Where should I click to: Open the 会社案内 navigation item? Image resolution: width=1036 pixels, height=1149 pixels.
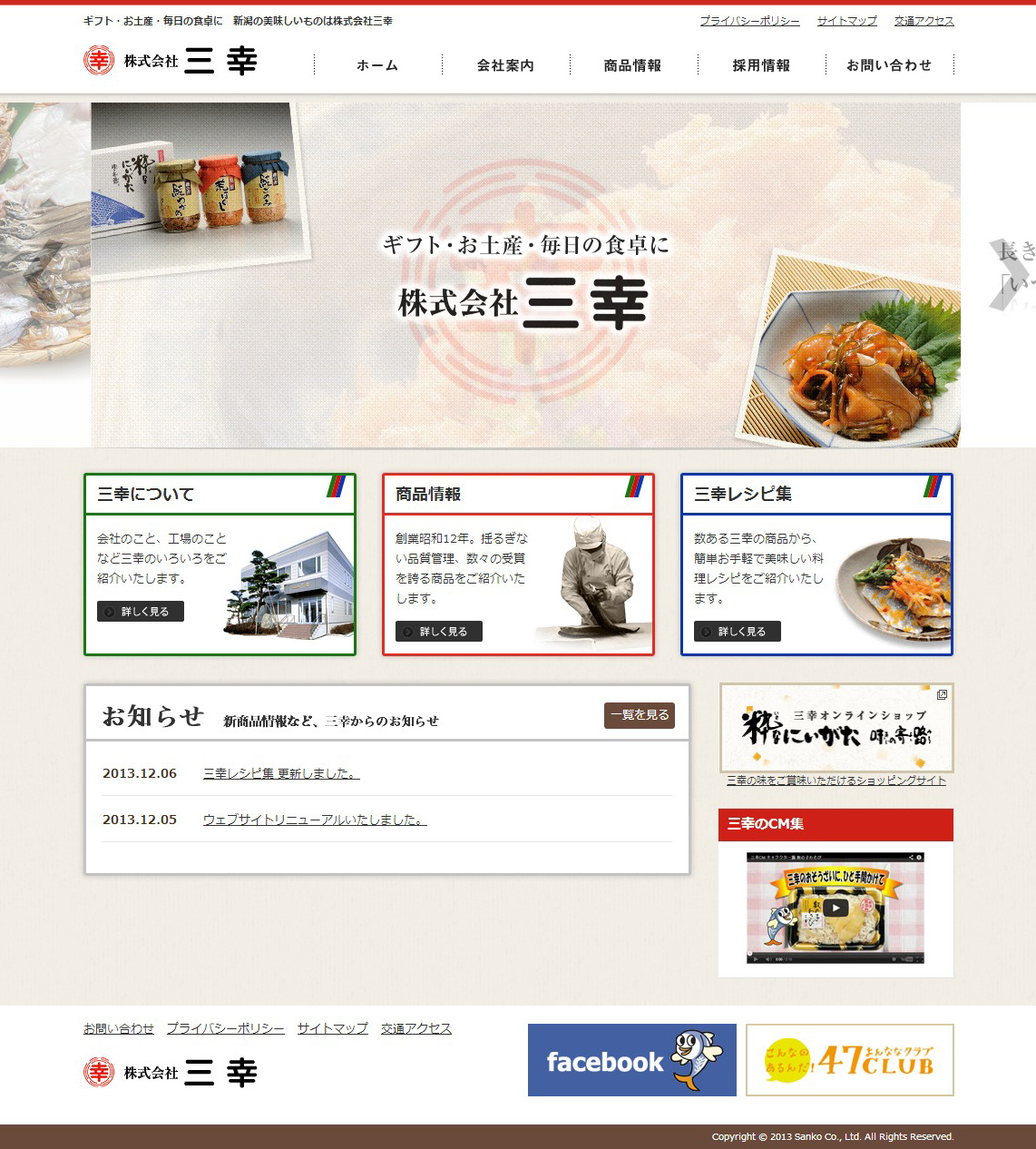point(505,65)
